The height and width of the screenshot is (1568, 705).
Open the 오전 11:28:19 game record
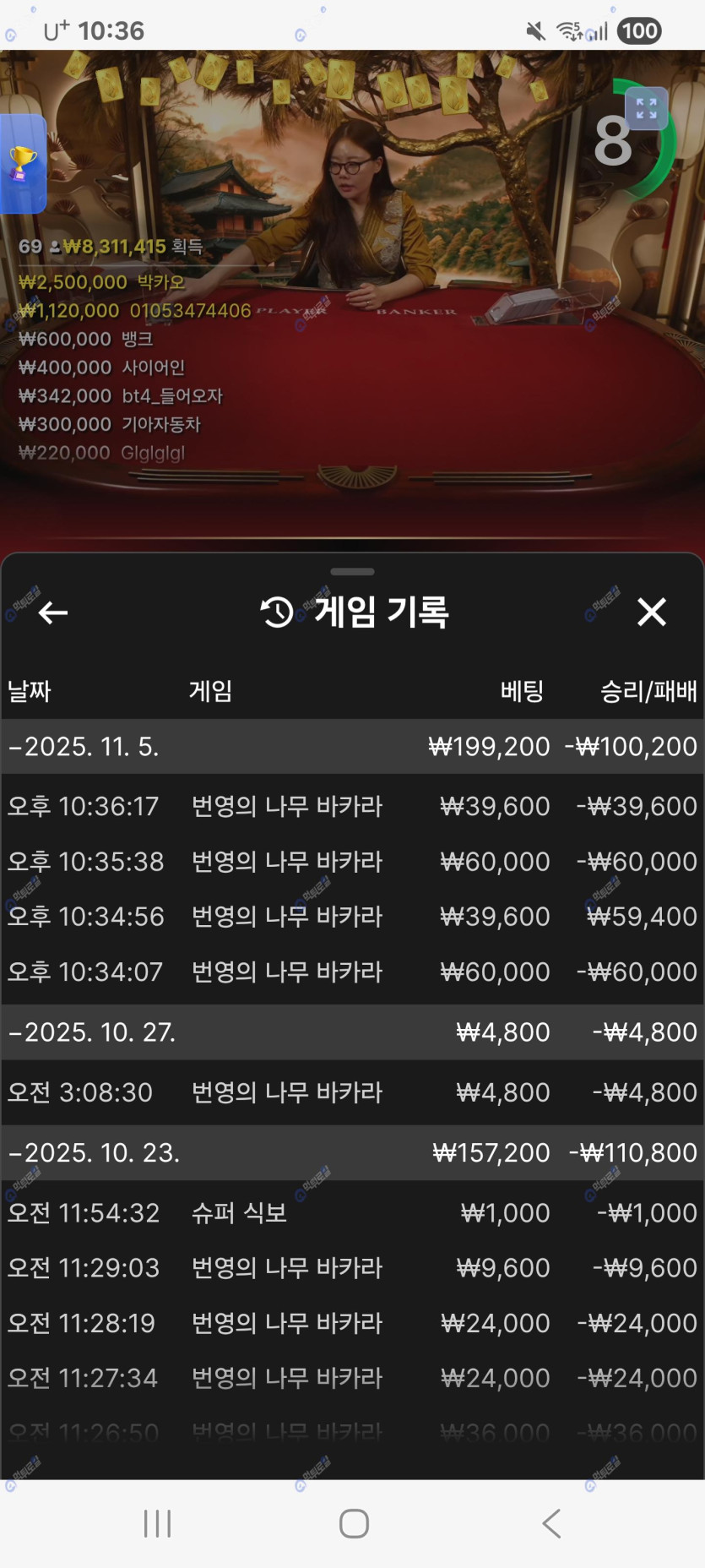pyautogui.click(x=352, y=1323)
